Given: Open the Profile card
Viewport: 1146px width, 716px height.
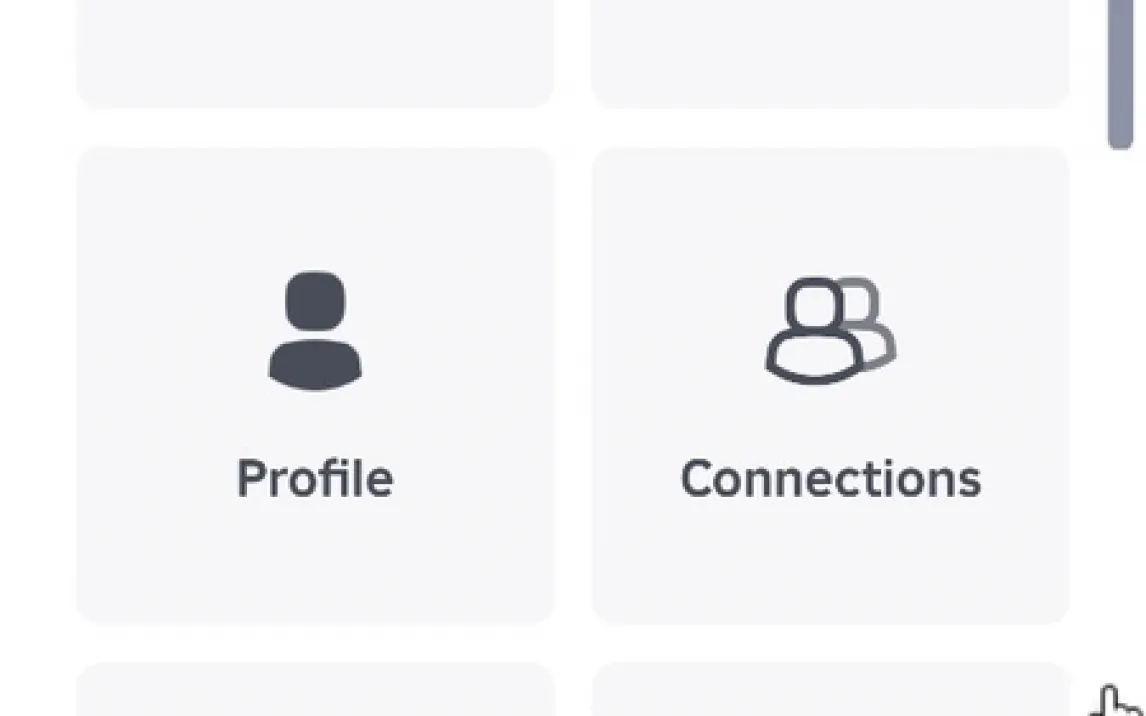Looking at the screenshot, I should pyautogui.click(x=315, y=386).
